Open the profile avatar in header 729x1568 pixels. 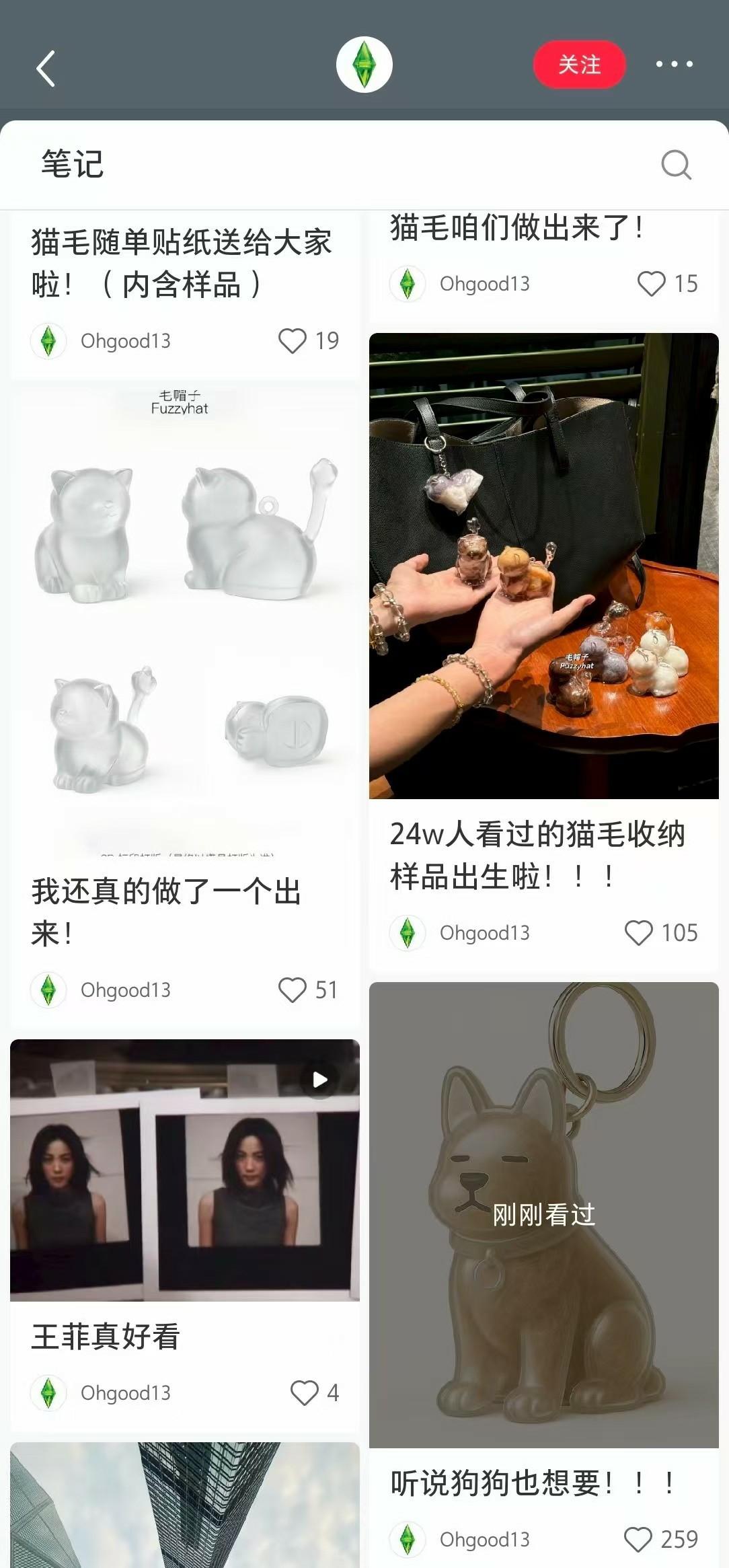click(x=364, y=65)
